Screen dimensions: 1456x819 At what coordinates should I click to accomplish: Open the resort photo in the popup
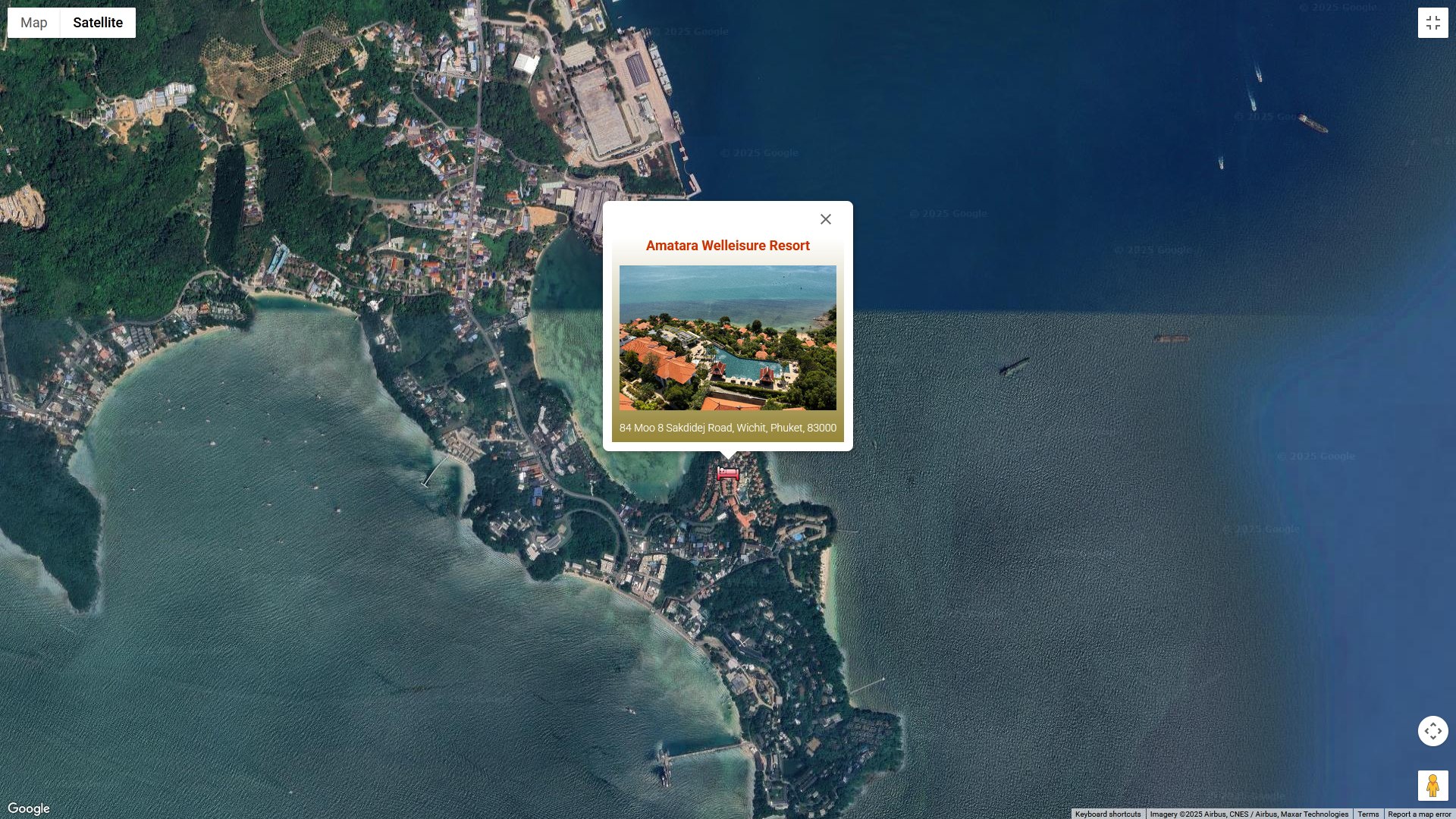click(x=727, y=337)
